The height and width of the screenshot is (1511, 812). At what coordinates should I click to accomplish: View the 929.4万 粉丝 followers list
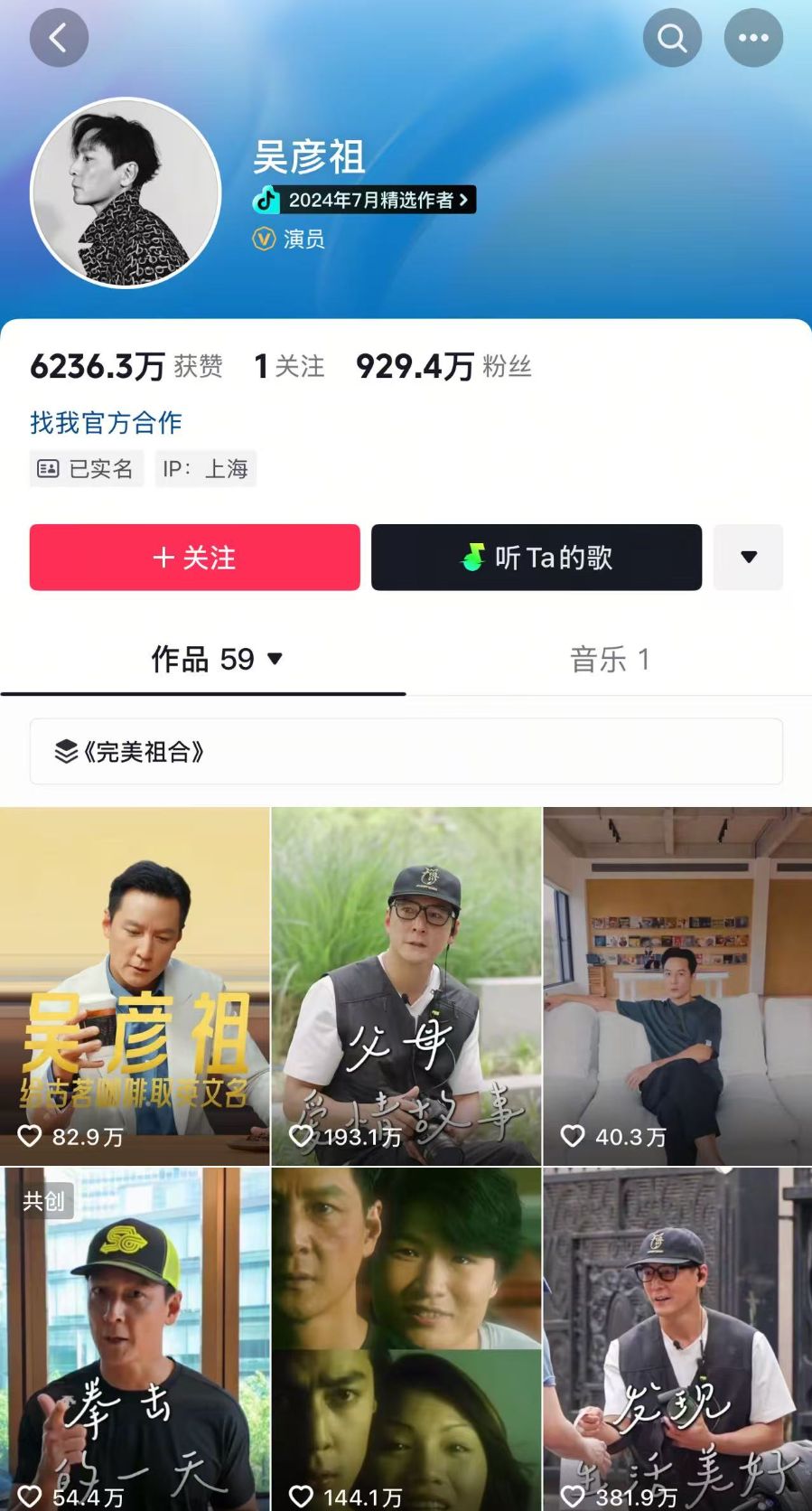click(443, 366)
